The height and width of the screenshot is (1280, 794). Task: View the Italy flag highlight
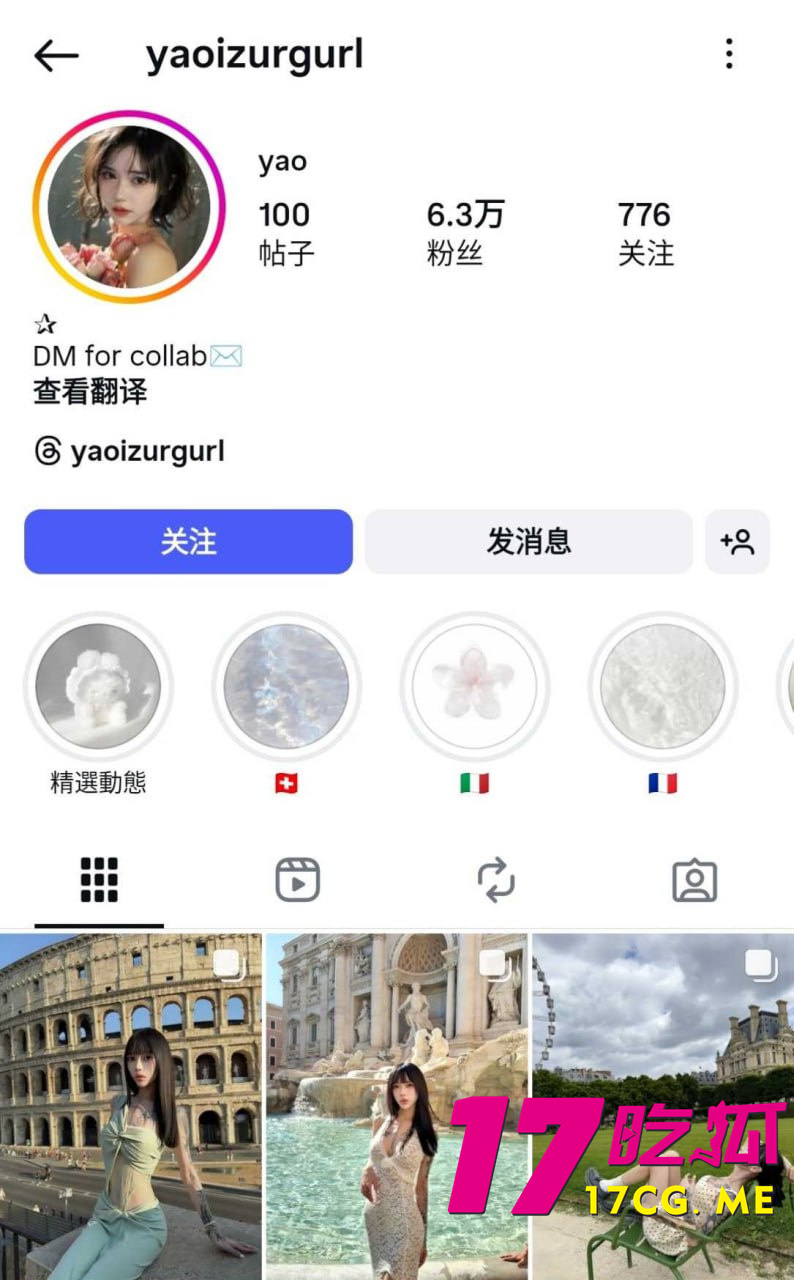(x=475, y=686)
